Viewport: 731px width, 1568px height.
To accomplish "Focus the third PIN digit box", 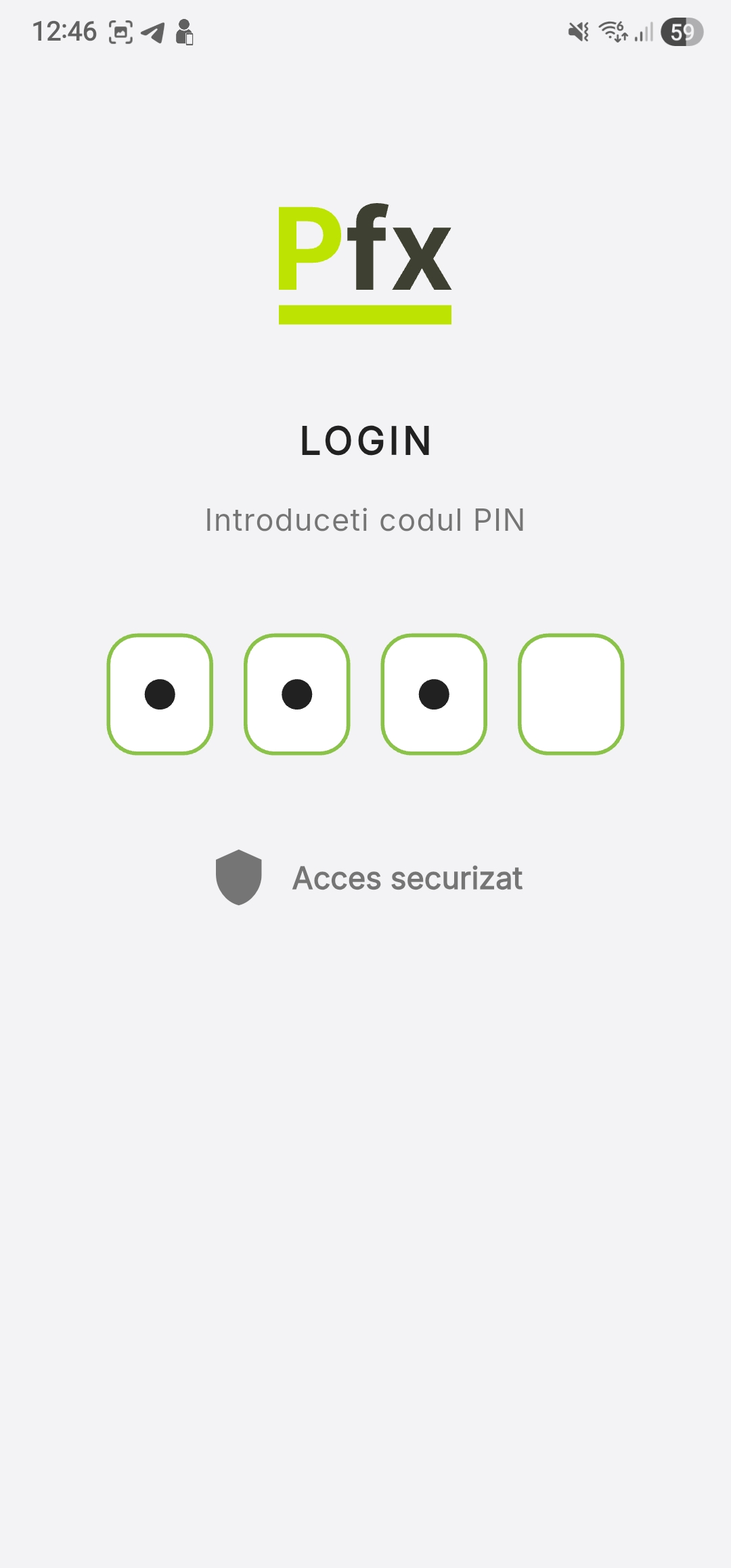I will pos(434,694).
